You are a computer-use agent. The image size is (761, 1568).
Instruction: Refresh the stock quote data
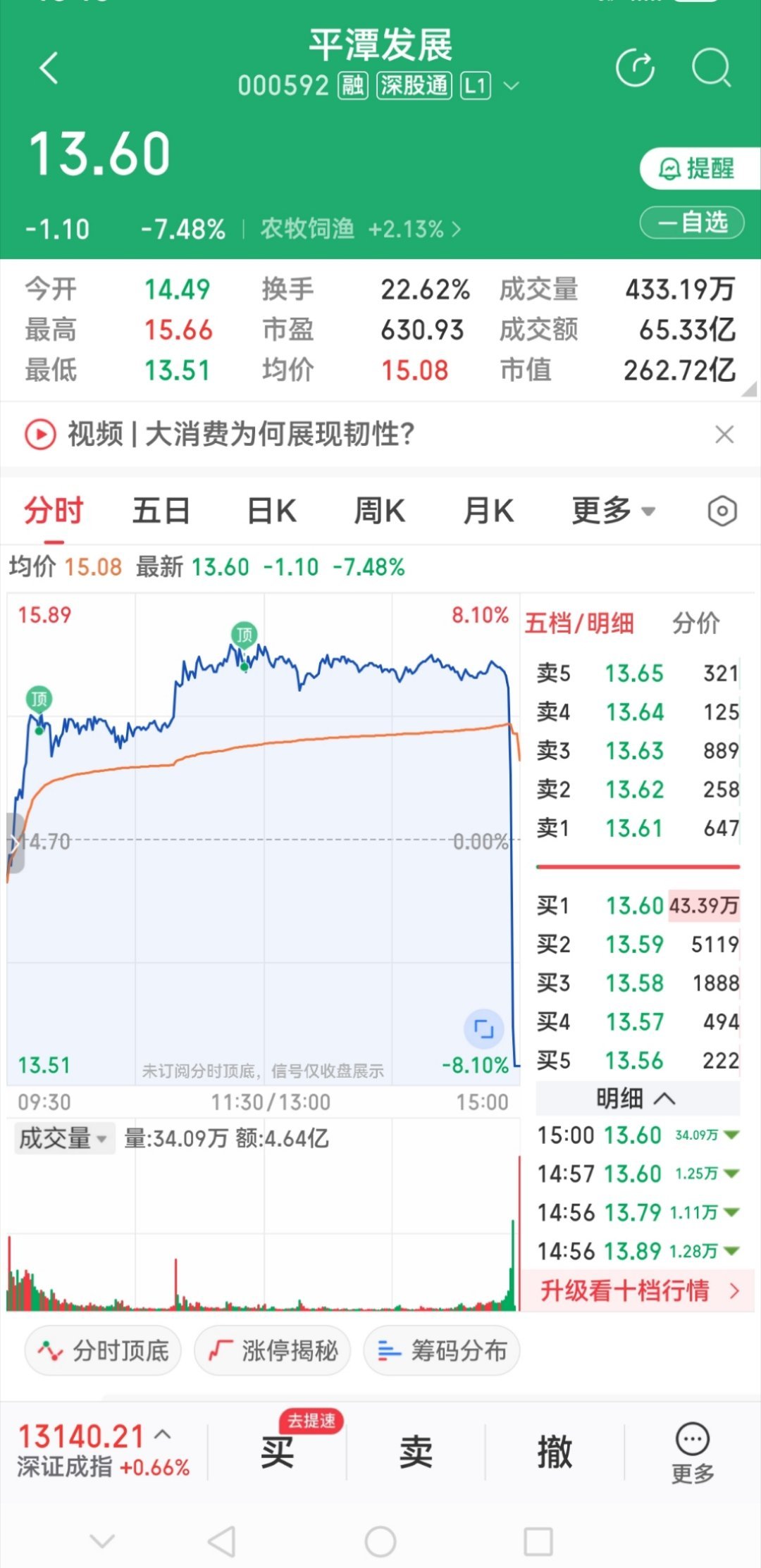click(636, 67)
